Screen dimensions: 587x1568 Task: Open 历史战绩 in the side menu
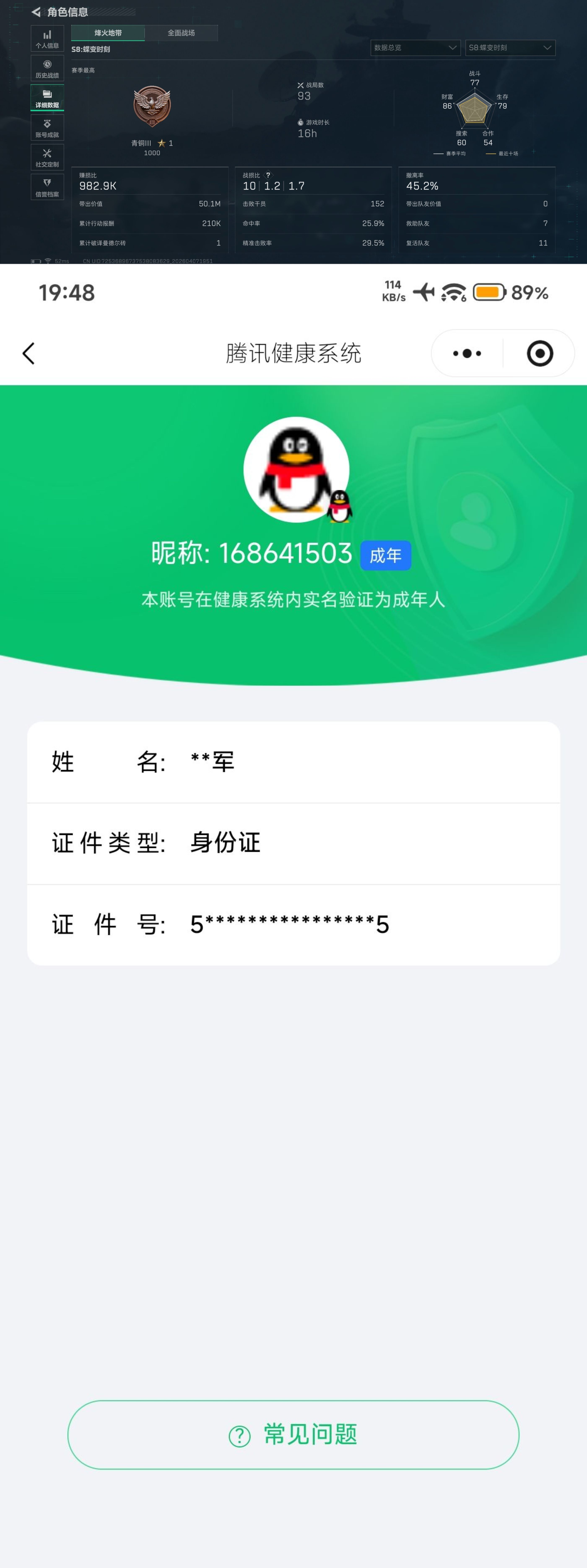pyautogui.click(x=47, y=68)
